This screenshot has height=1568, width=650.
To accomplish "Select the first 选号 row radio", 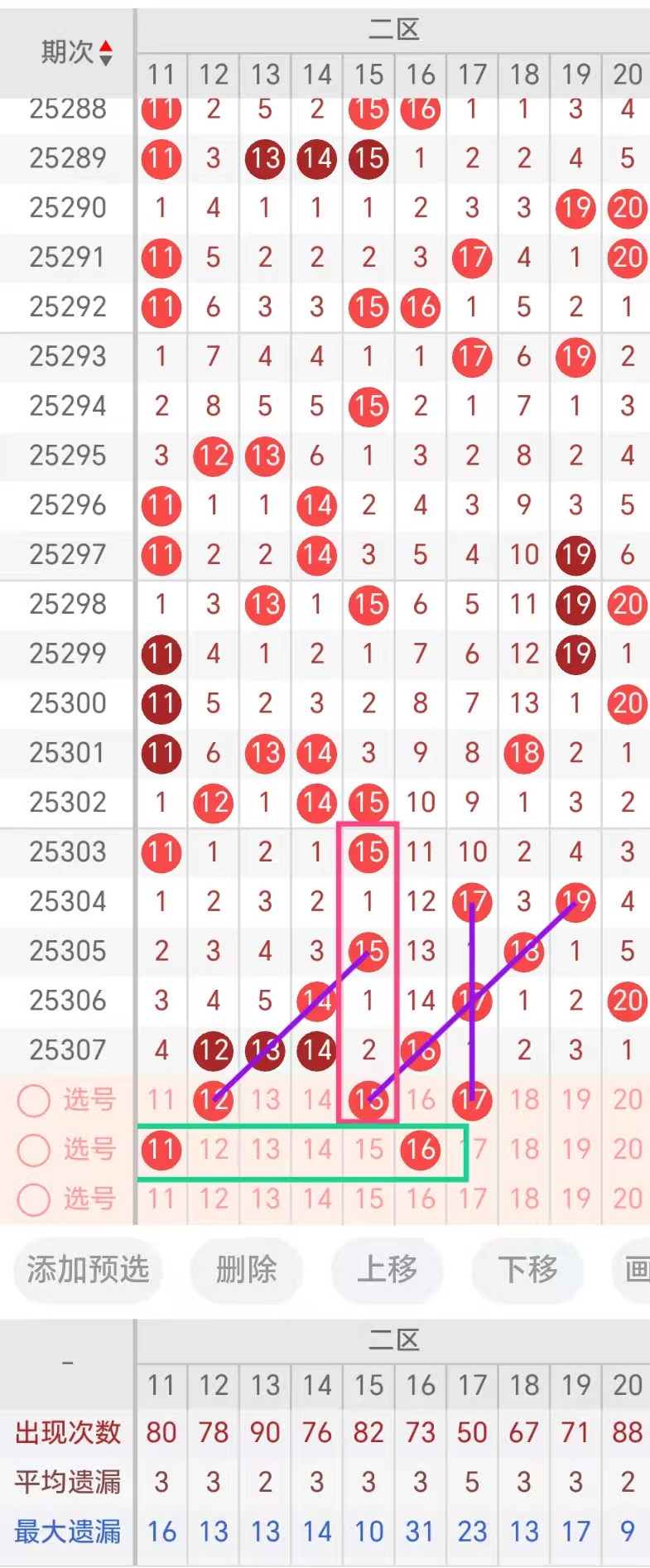I will [34, 1100].
